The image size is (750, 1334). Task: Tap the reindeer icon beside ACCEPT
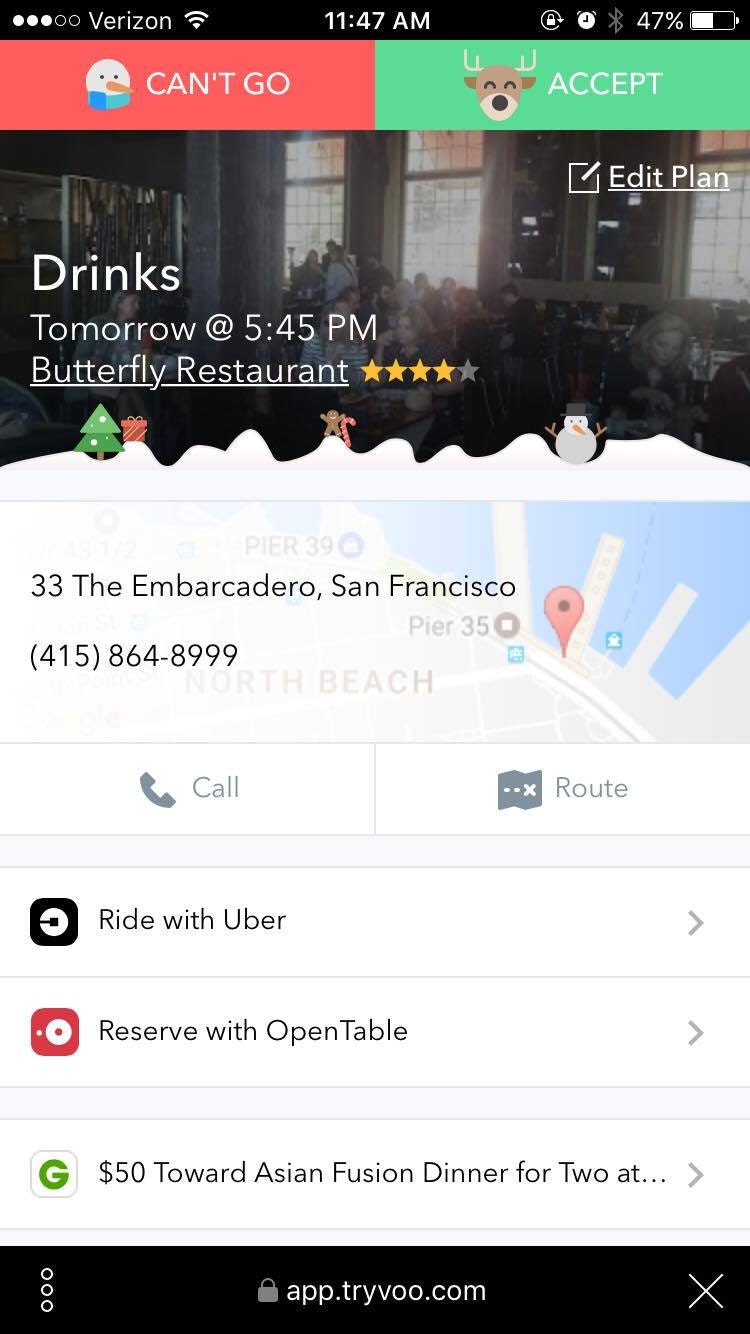coord(497,84)
